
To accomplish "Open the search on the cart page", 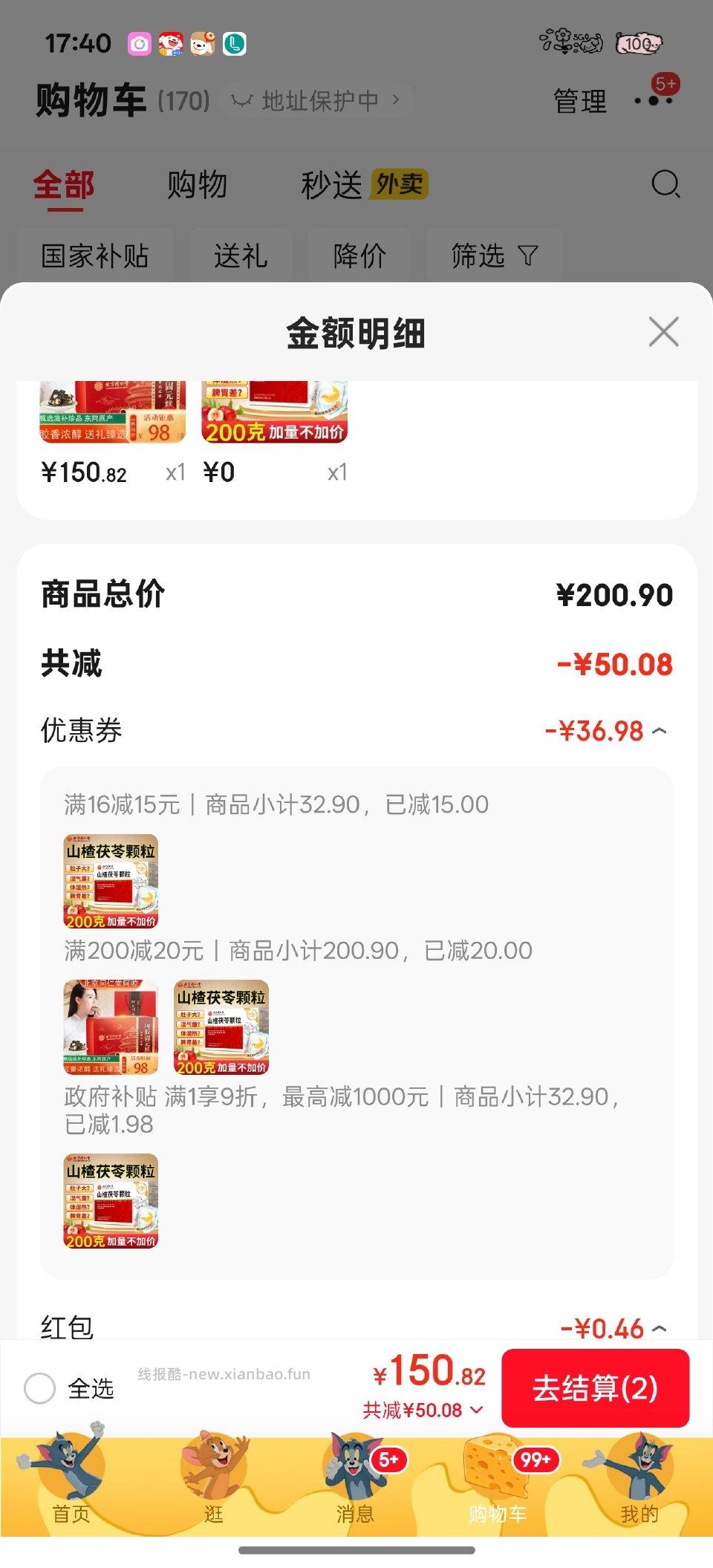I will pyautogui.click(x=667, y=183).
